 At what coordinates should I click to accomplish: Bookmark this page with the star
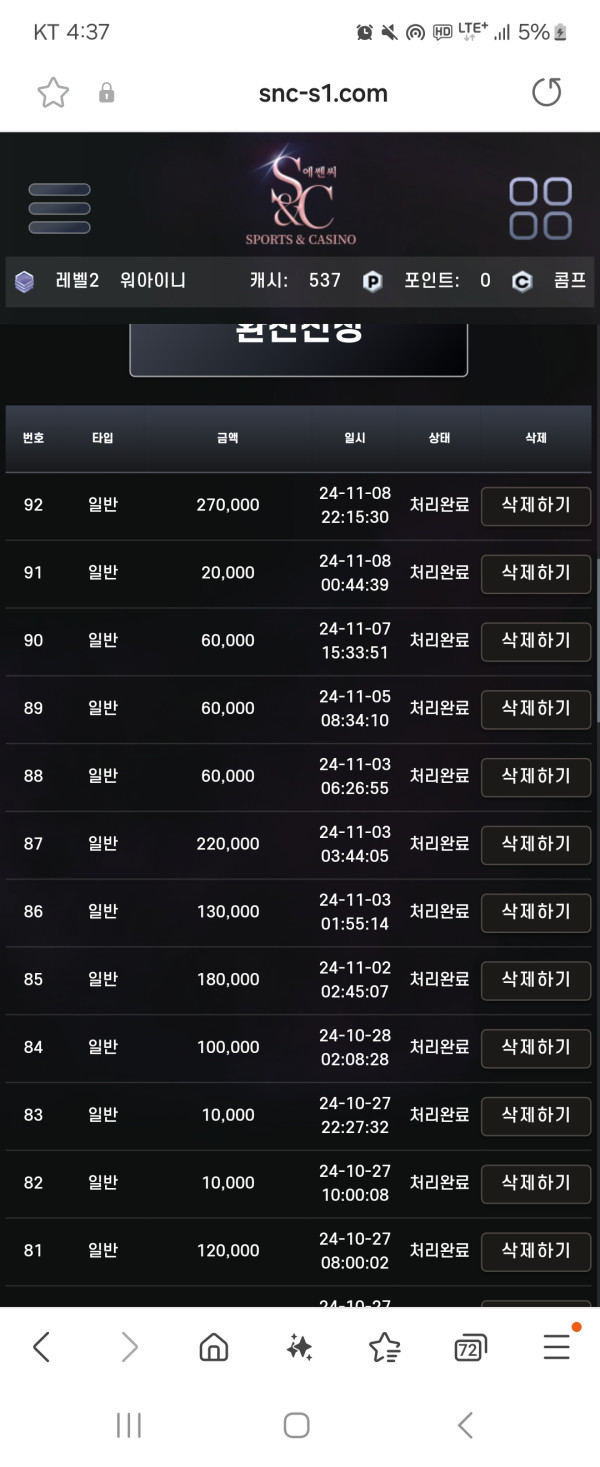53,93
